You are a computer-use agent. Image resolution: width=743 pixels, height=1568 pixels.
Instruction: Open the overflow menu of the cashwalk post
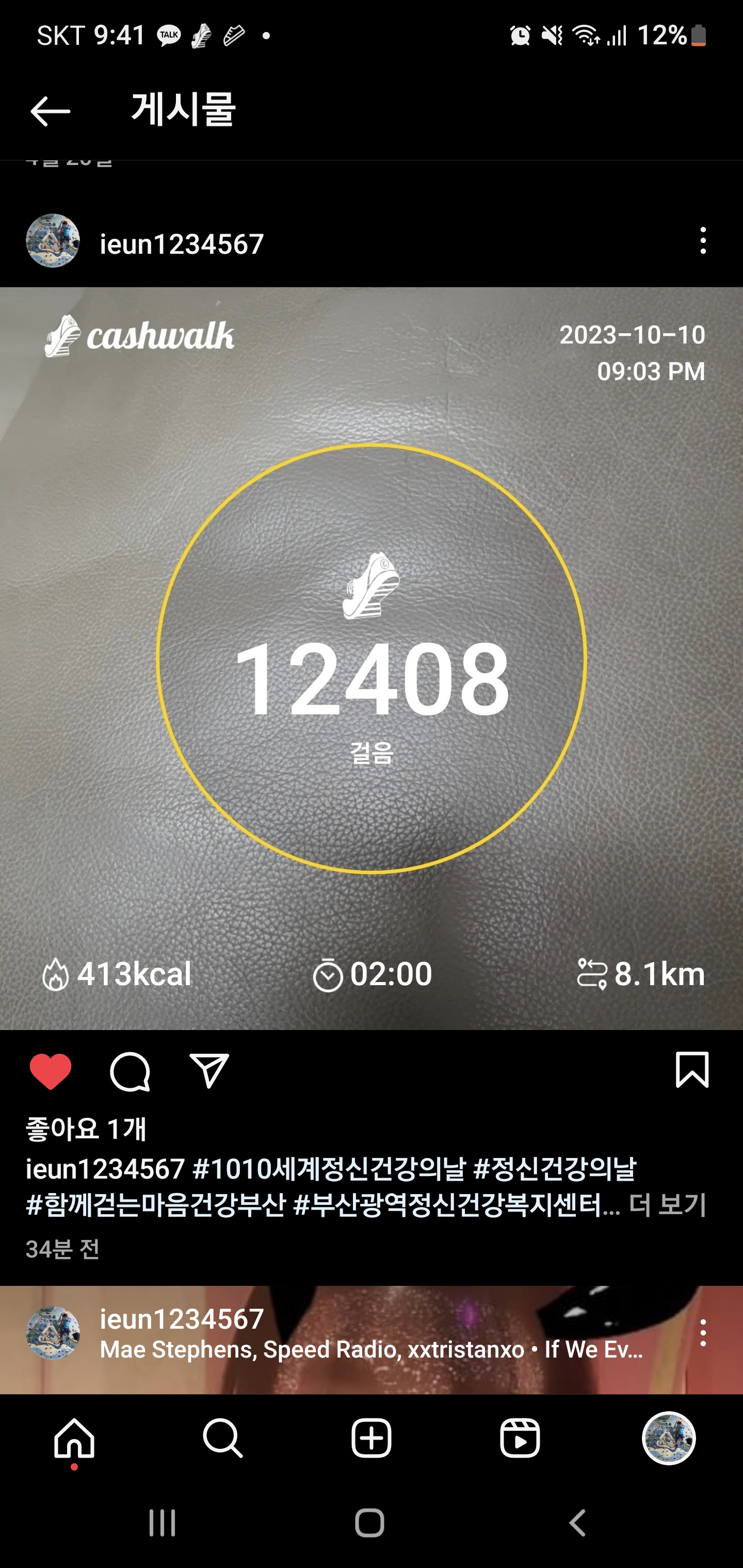click(703, 241)
